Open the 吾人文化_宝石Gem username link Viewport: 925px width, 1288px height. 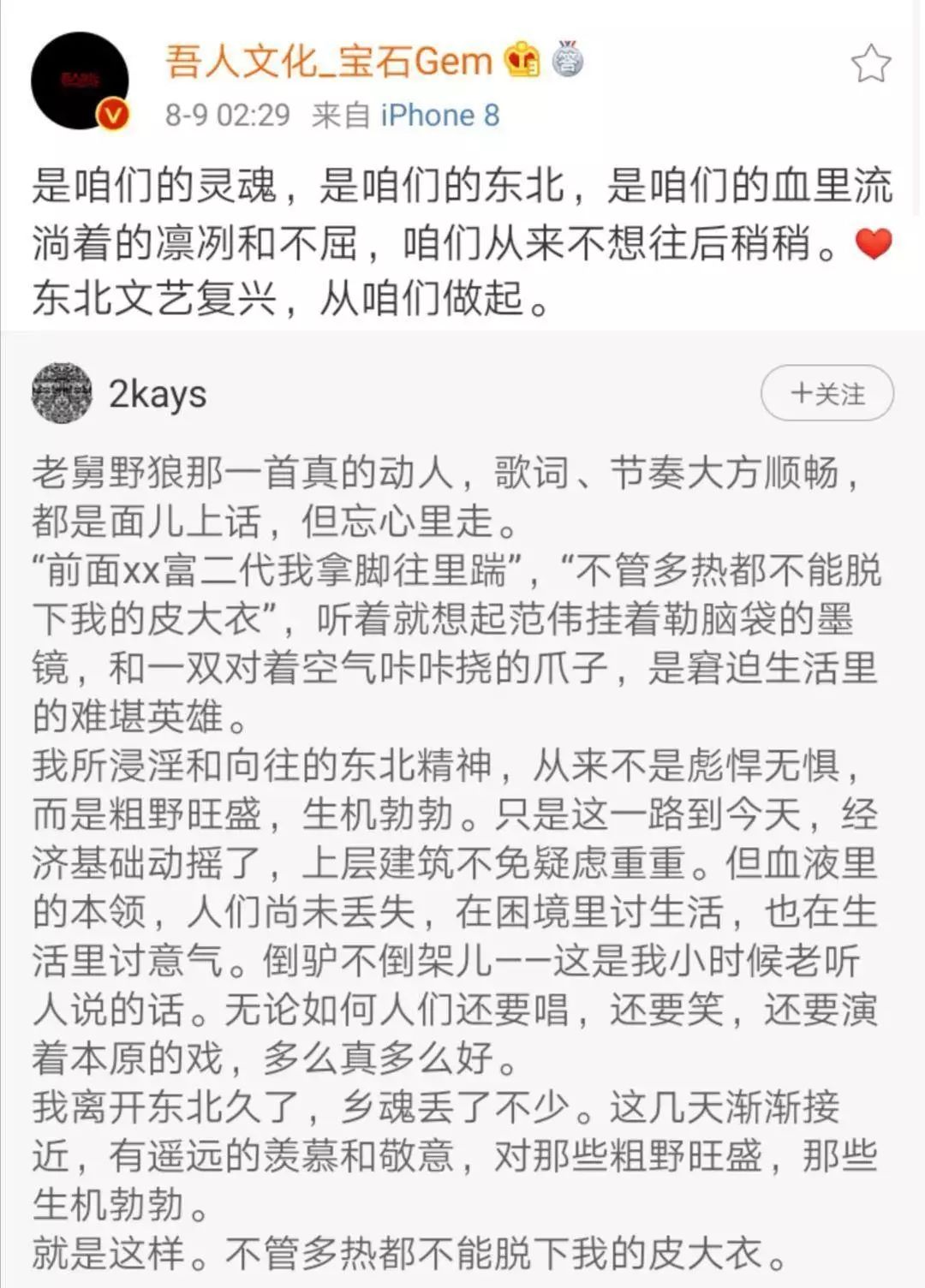coord(329,62)
